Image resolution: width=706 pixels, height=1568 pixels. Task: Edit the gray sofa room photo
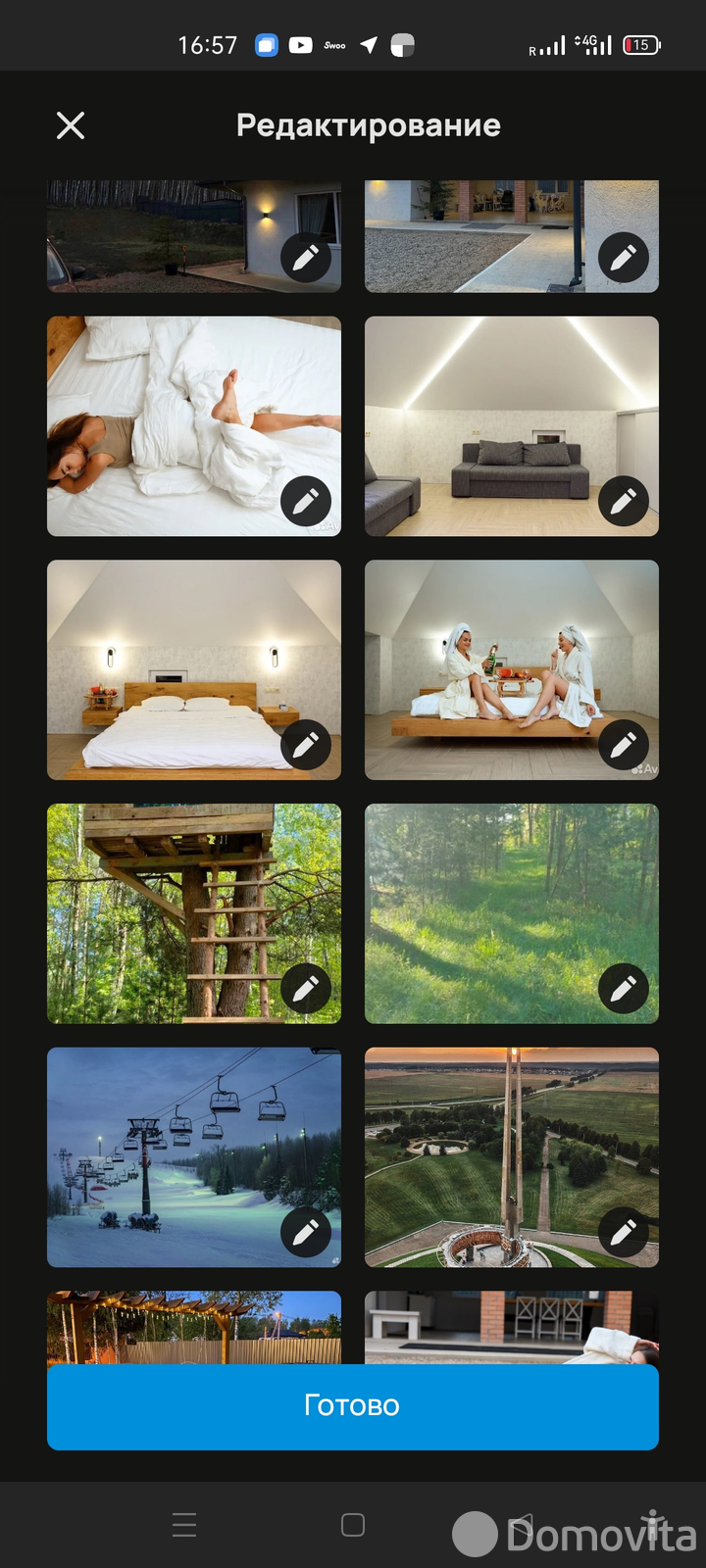pyautogui.click(x=624, y=501)
